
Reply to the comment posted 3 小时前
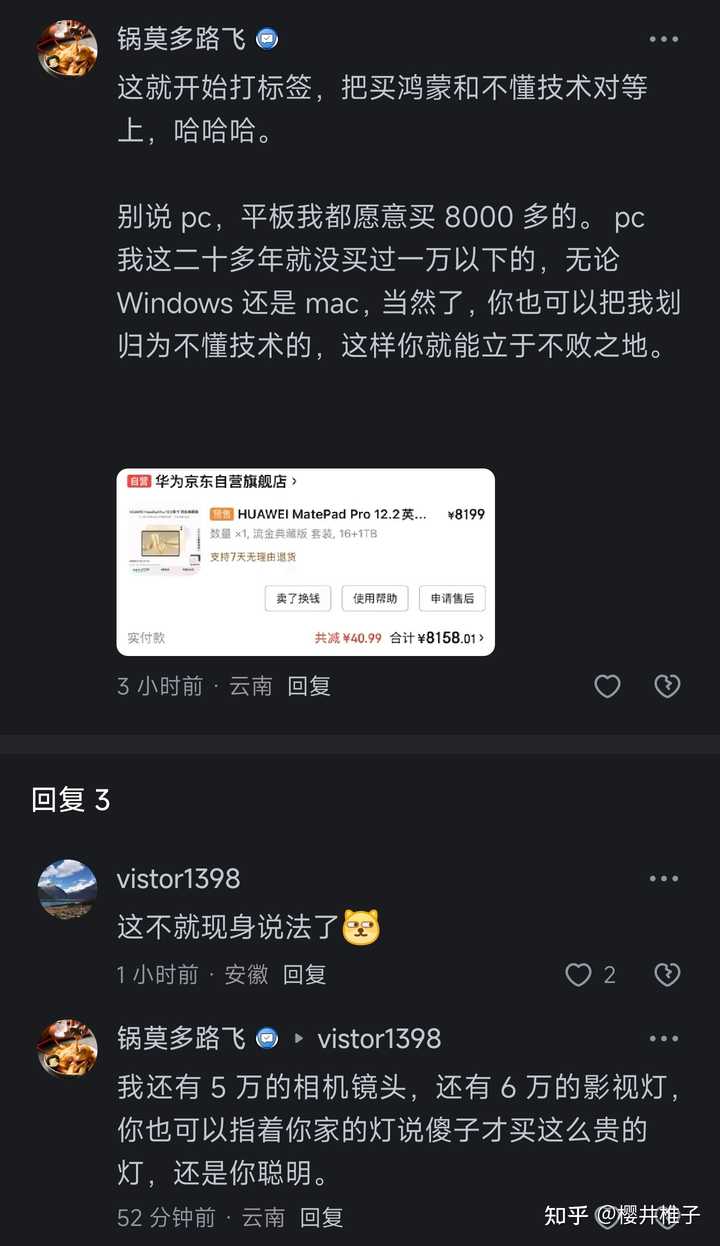309,686
